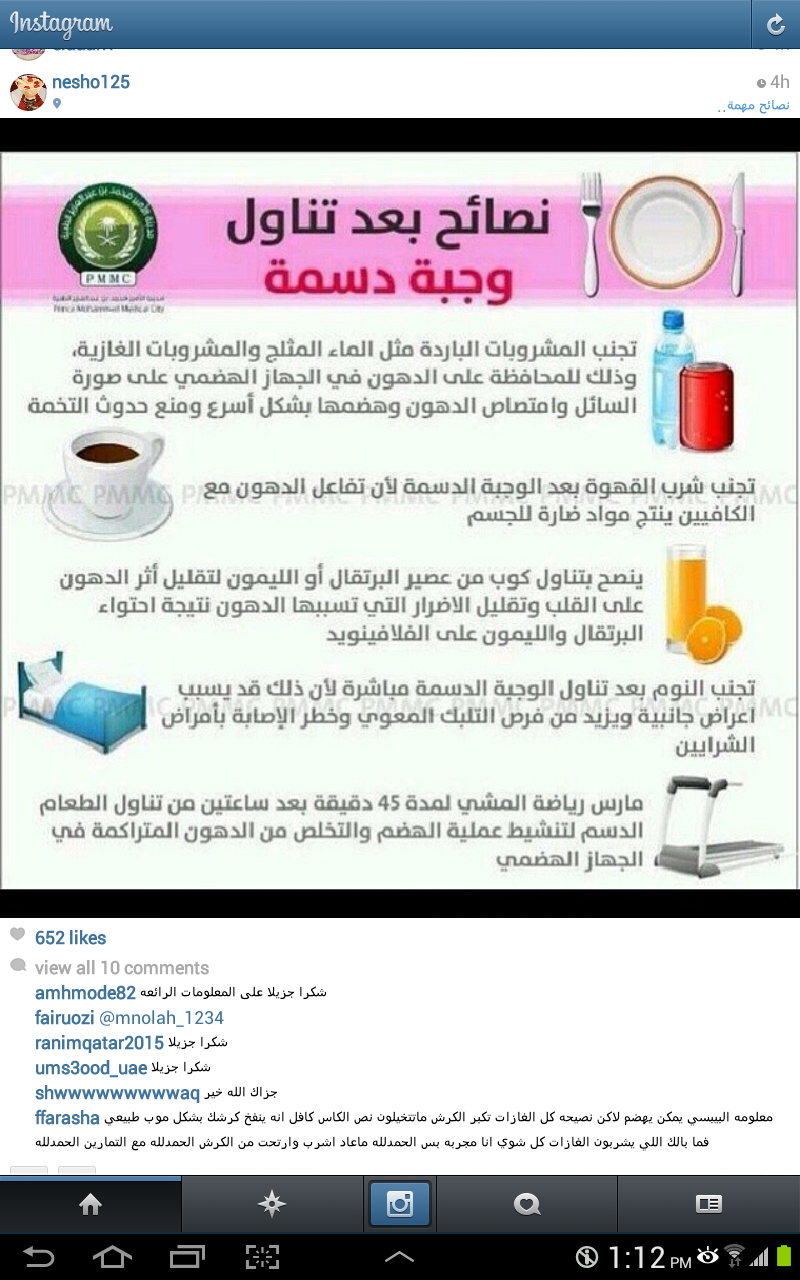Screen dimensions: 800x1280
Task: Open nesho125's profile from the post header
Action: point(91,82)
